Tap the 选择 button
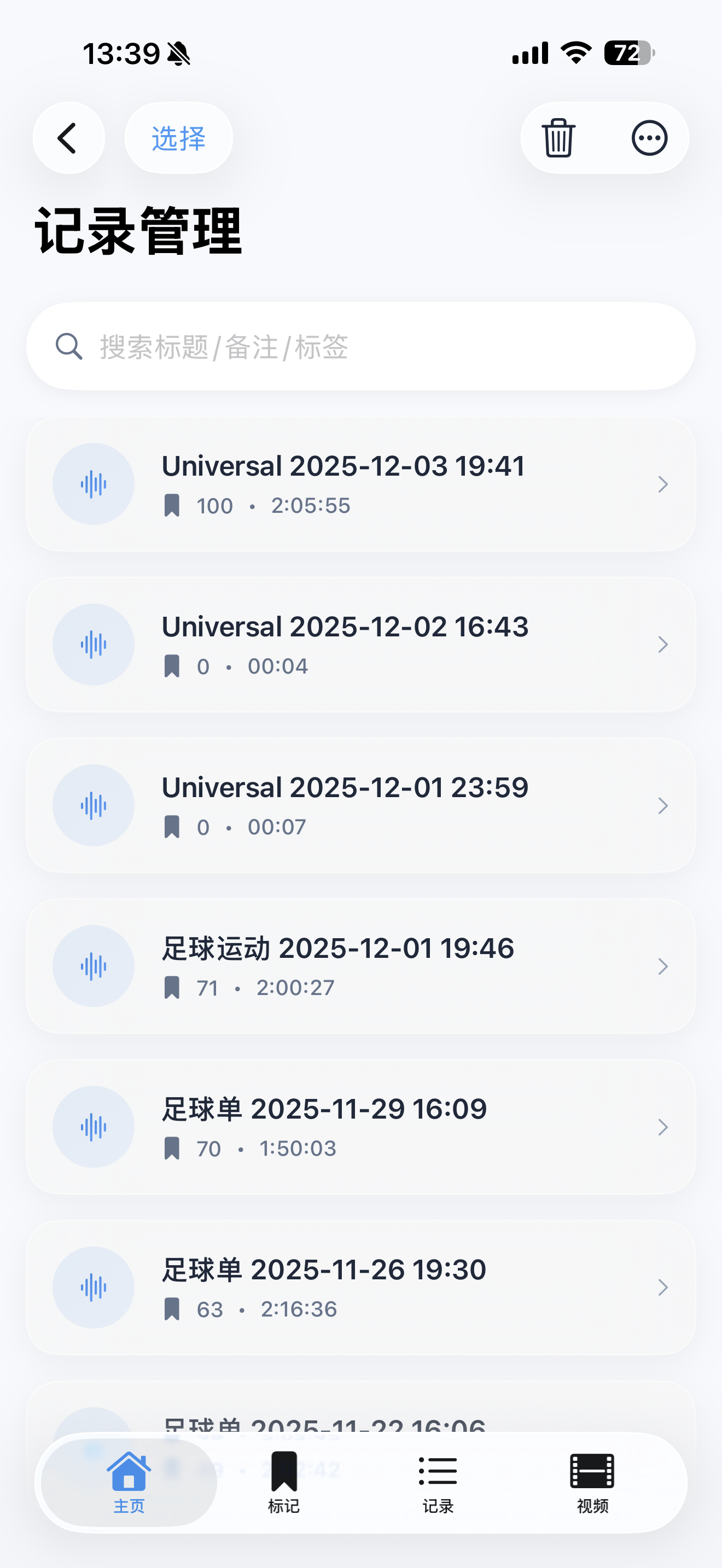 pos(178,138)
